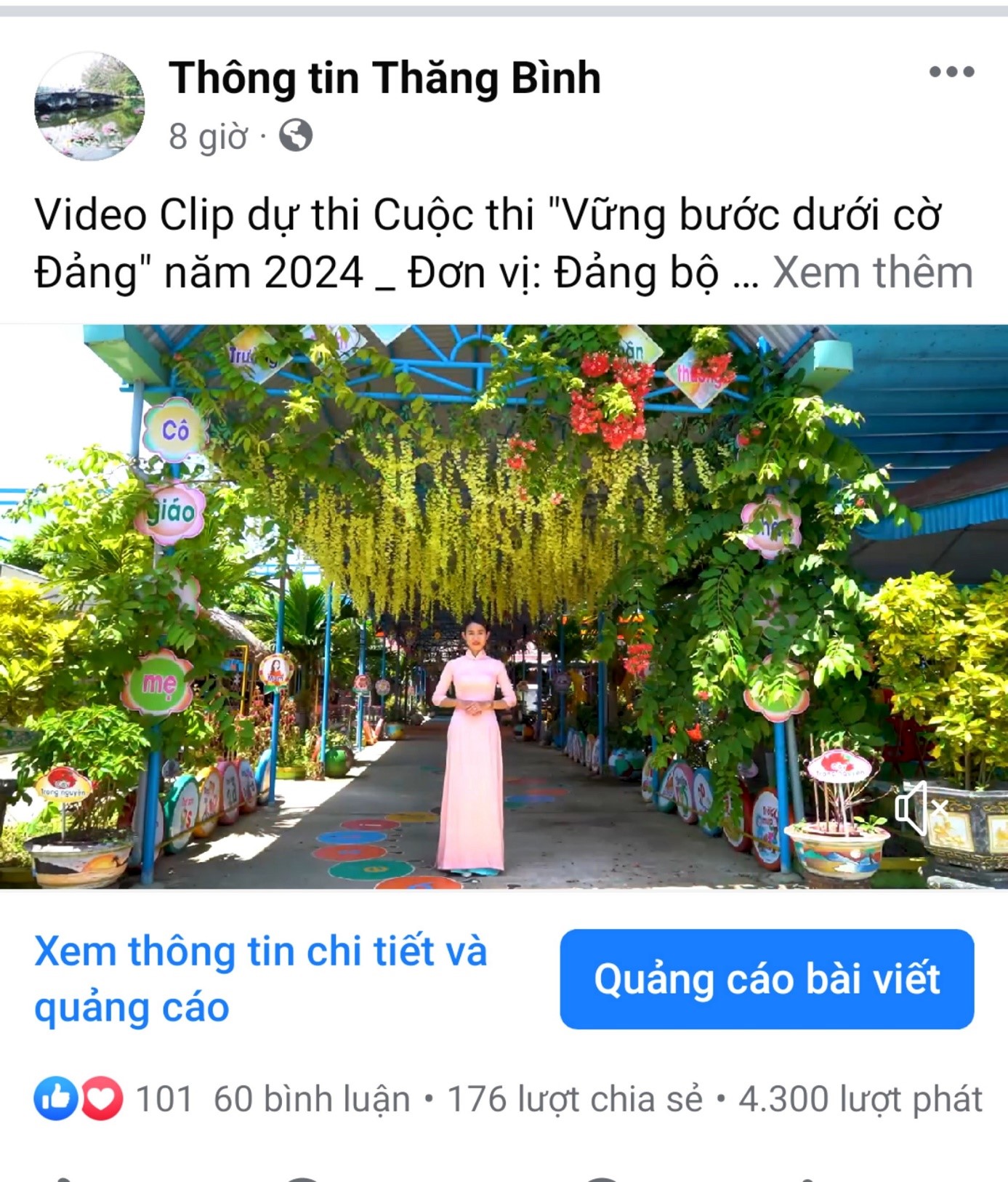
Task: Unmute the video sound
Action: (919, 808)
